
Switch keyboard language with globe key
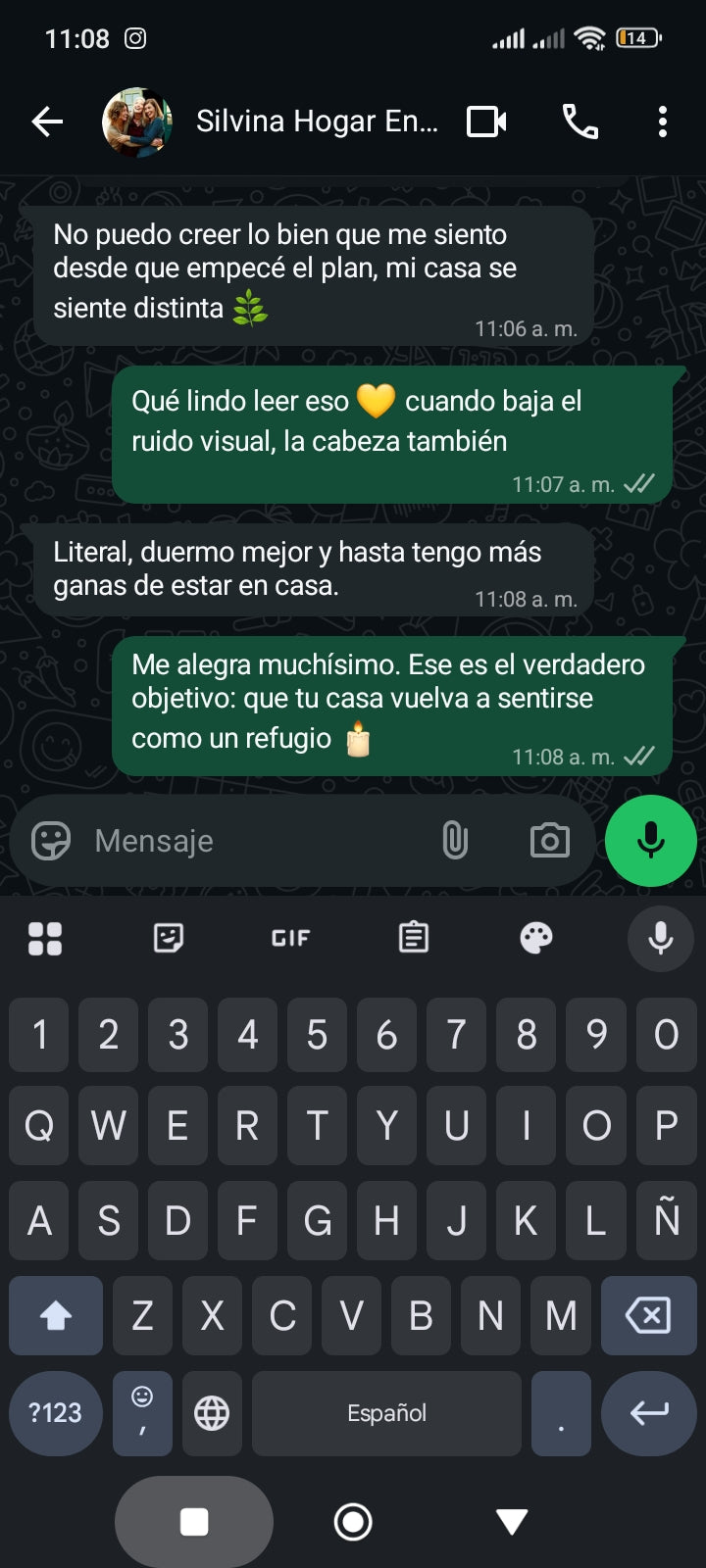pos(212,1413)
